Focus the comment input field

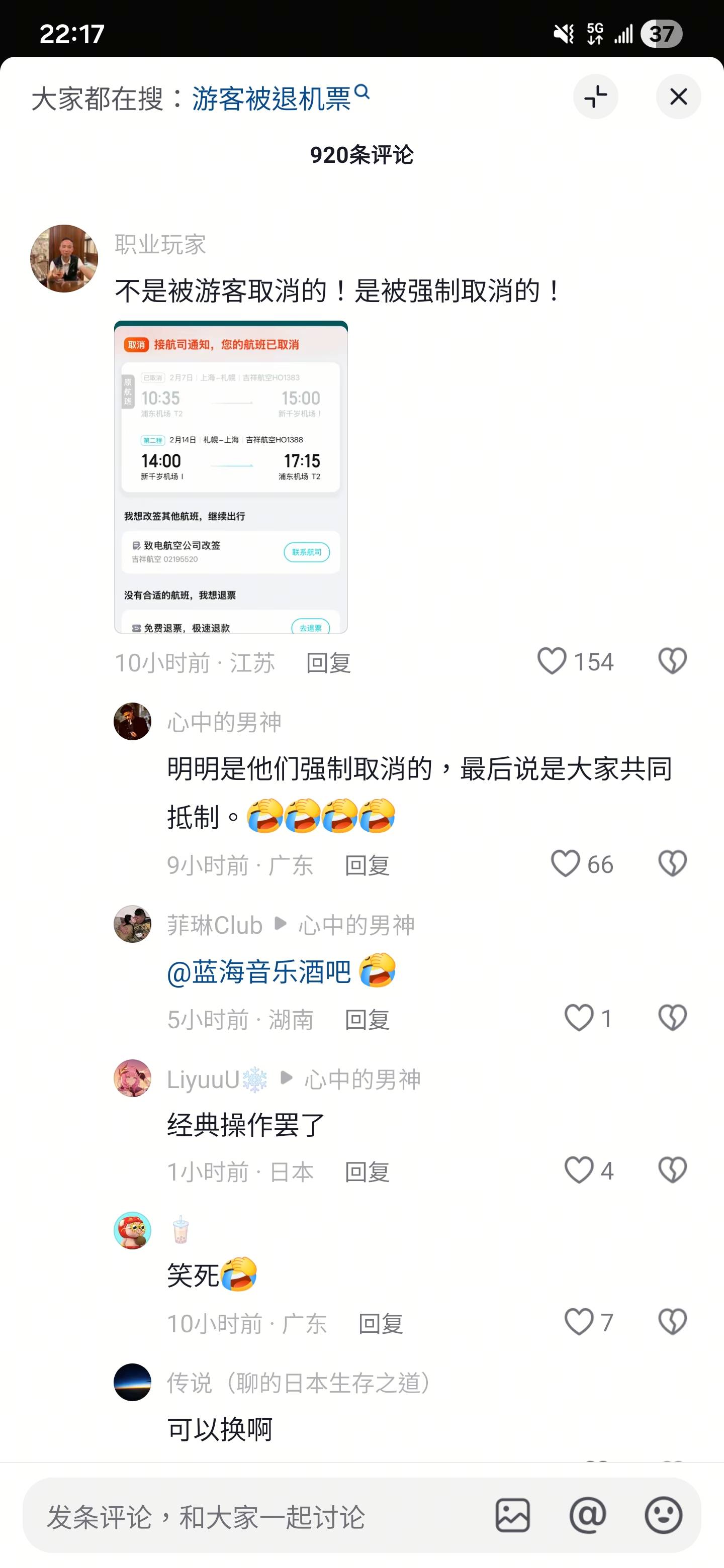click(243, 1516)
